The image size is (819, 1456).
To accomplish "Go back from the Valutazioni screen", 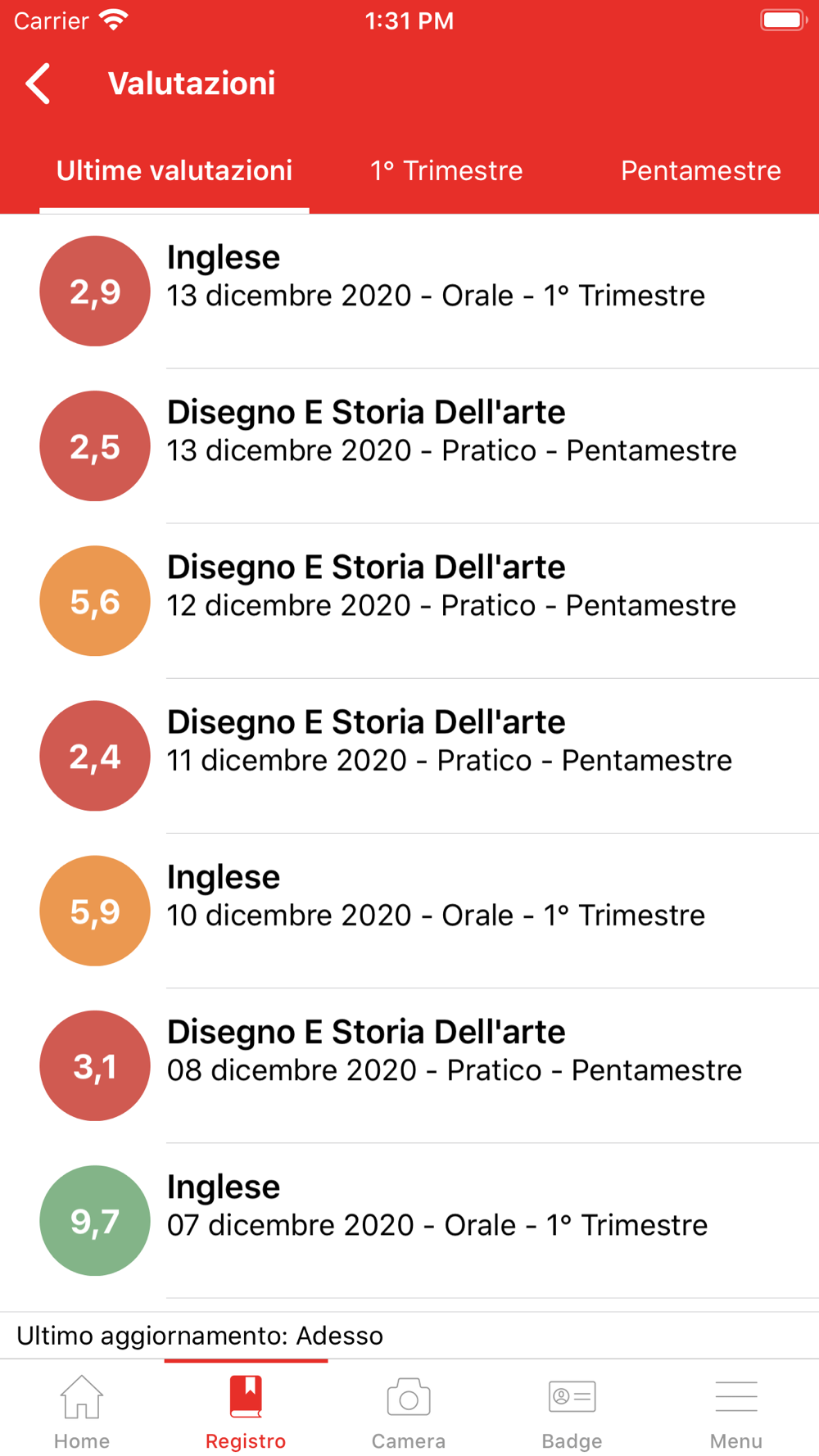I will tap(38, 84).
